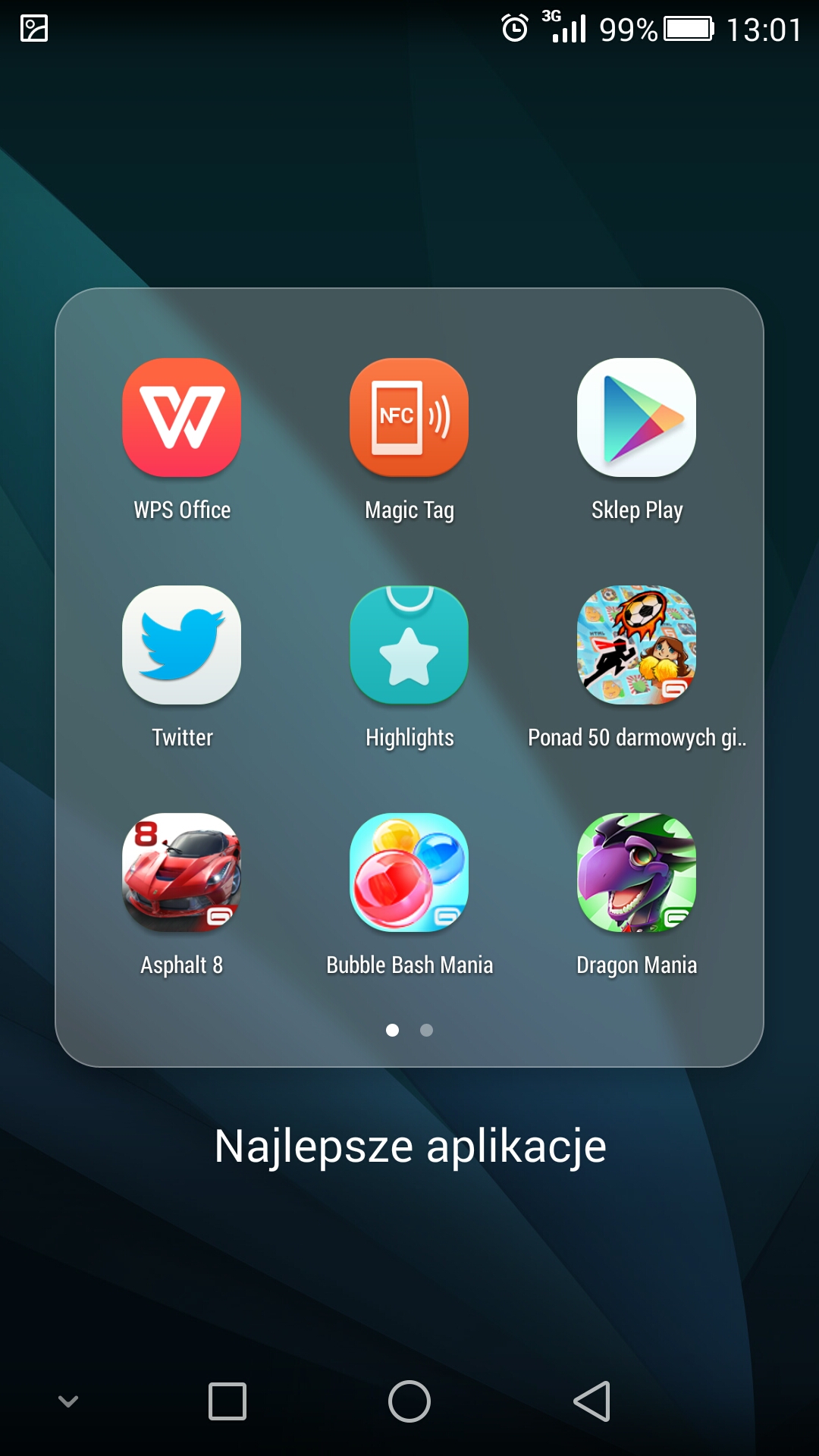Image resolution: width=819 pixels, height=1456 pixels.
Task: Go to the second folder page dot
Action: click(x=426, y=1030)
